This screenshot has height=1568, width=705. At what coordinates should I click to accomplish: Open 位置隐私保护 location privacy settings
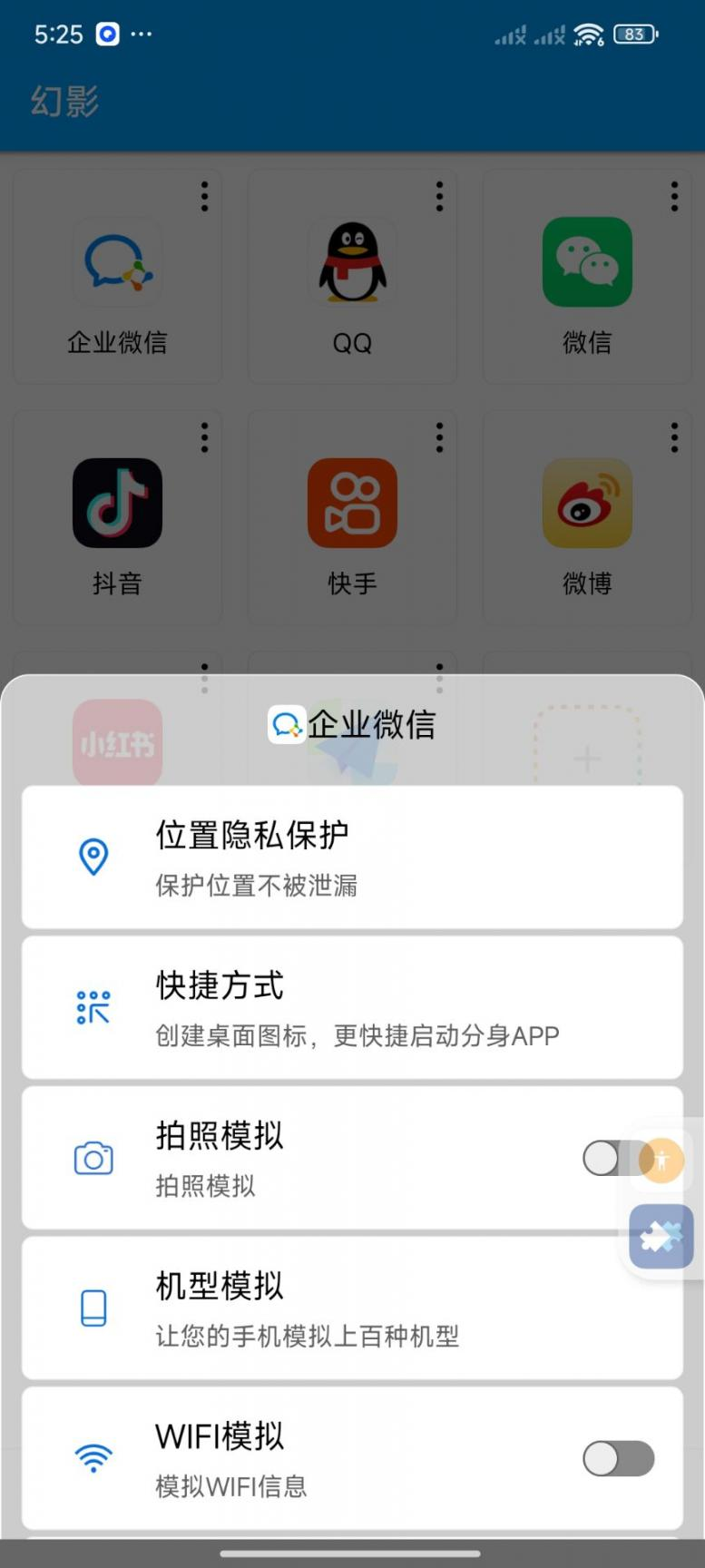point(352,857)
